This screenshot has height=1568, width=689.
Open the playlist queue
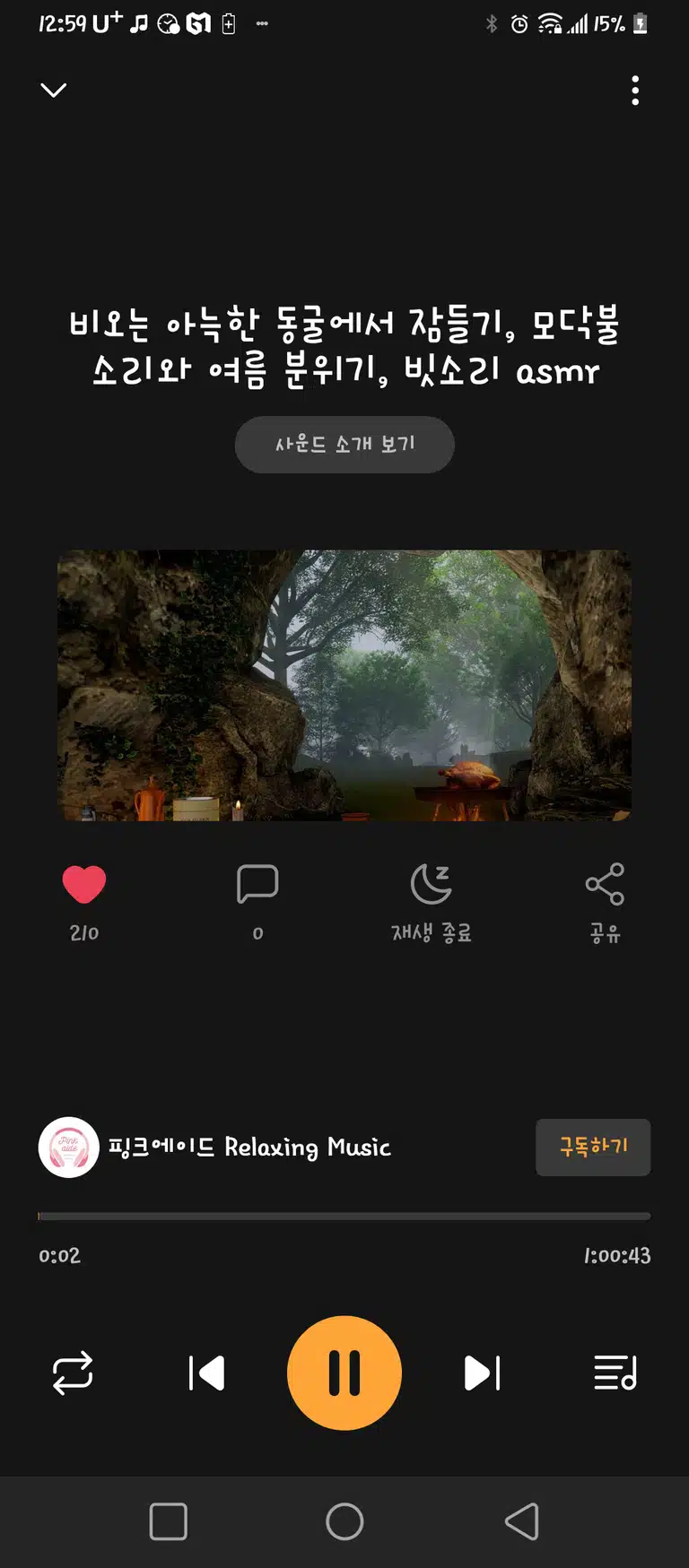click(x=615, y=1373)
